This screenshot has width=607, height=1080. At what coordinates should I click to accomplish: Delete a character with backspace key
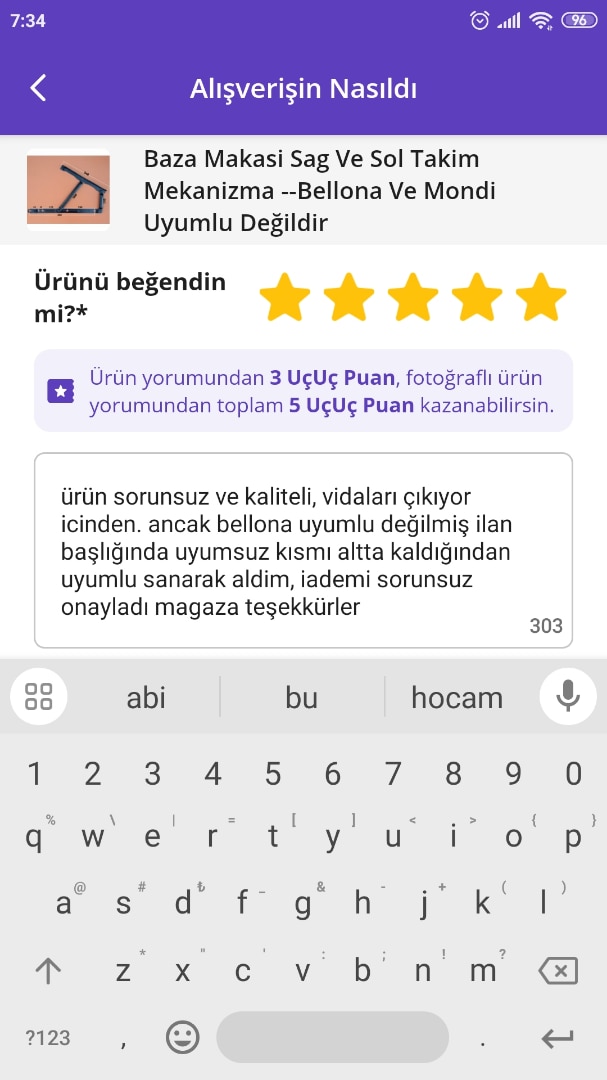[x=558, y=970]
